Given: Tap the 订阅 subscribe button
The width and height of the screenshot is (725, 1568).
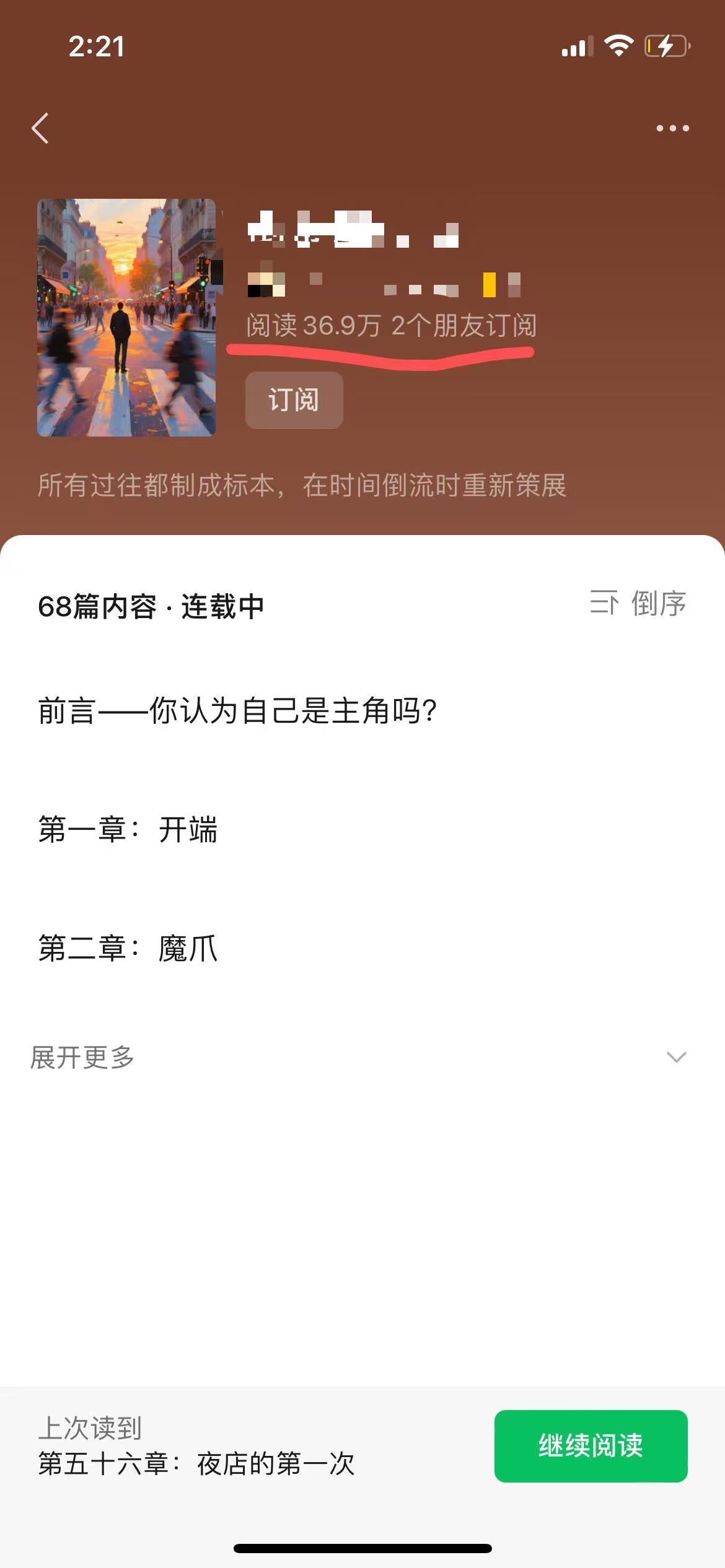Looking at the screenshot, I should pos(293,400).
